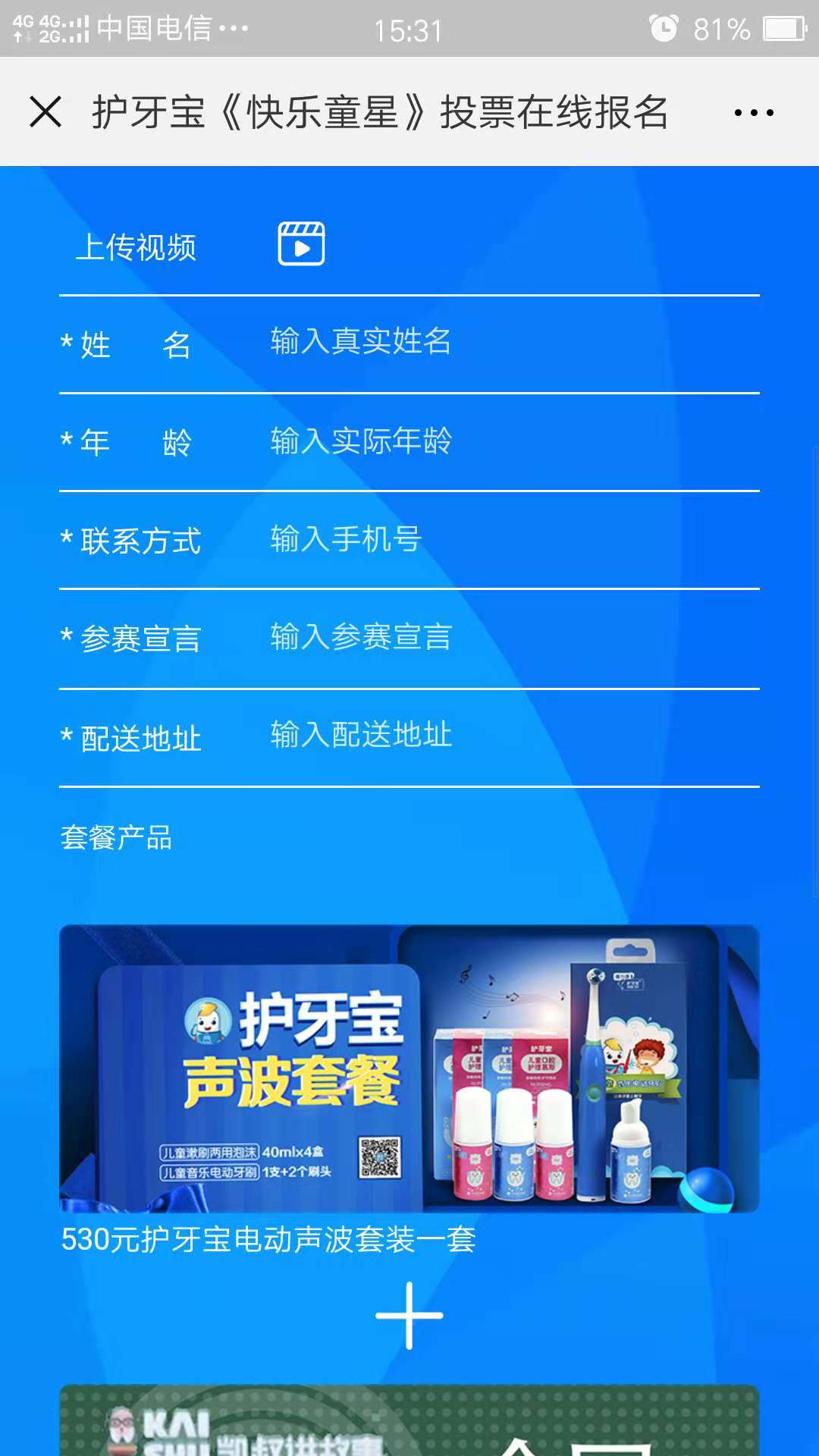Open the three-dot overflow menu

tap(754, 113)
